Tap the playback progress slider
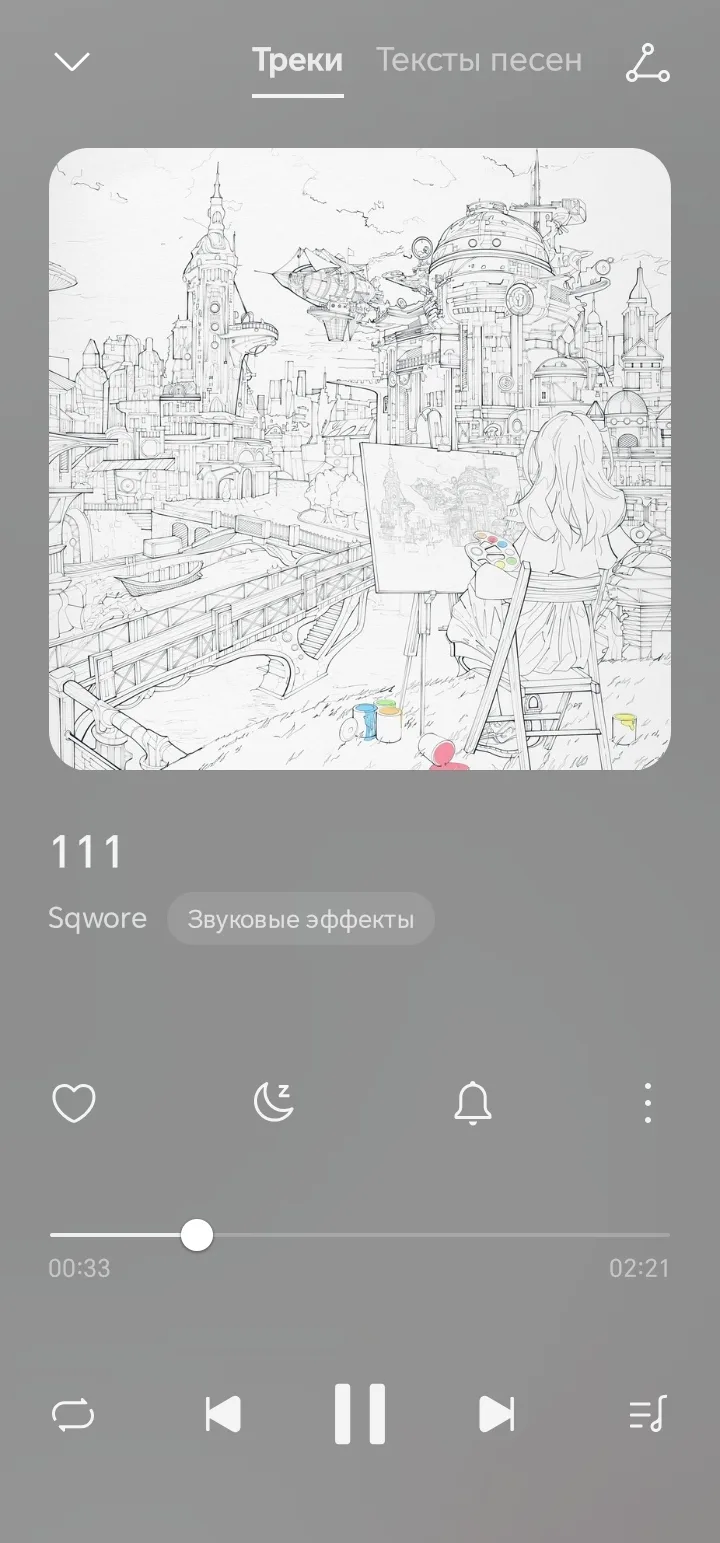The image size is (720, 1543). (x=360, y=1236)
